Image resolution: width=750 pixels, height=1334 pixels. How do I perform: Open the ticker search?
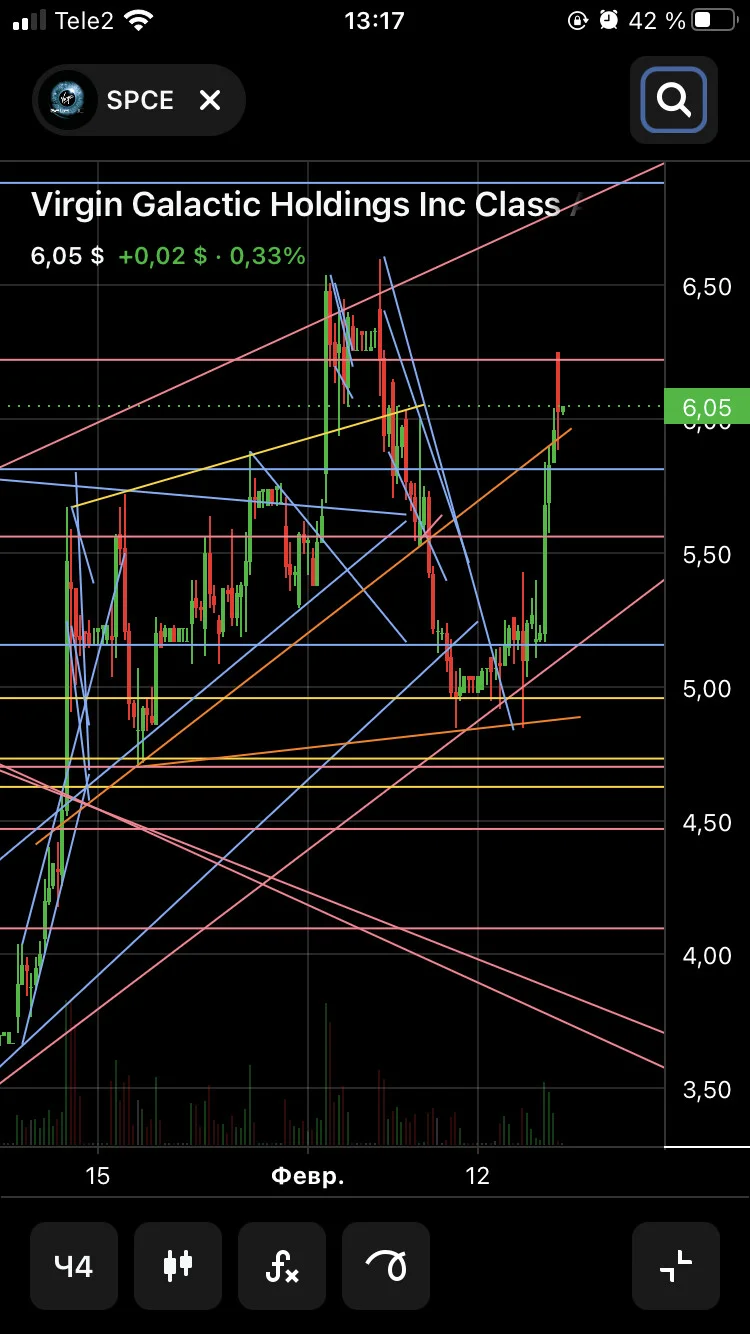click(x=674, y=100)
